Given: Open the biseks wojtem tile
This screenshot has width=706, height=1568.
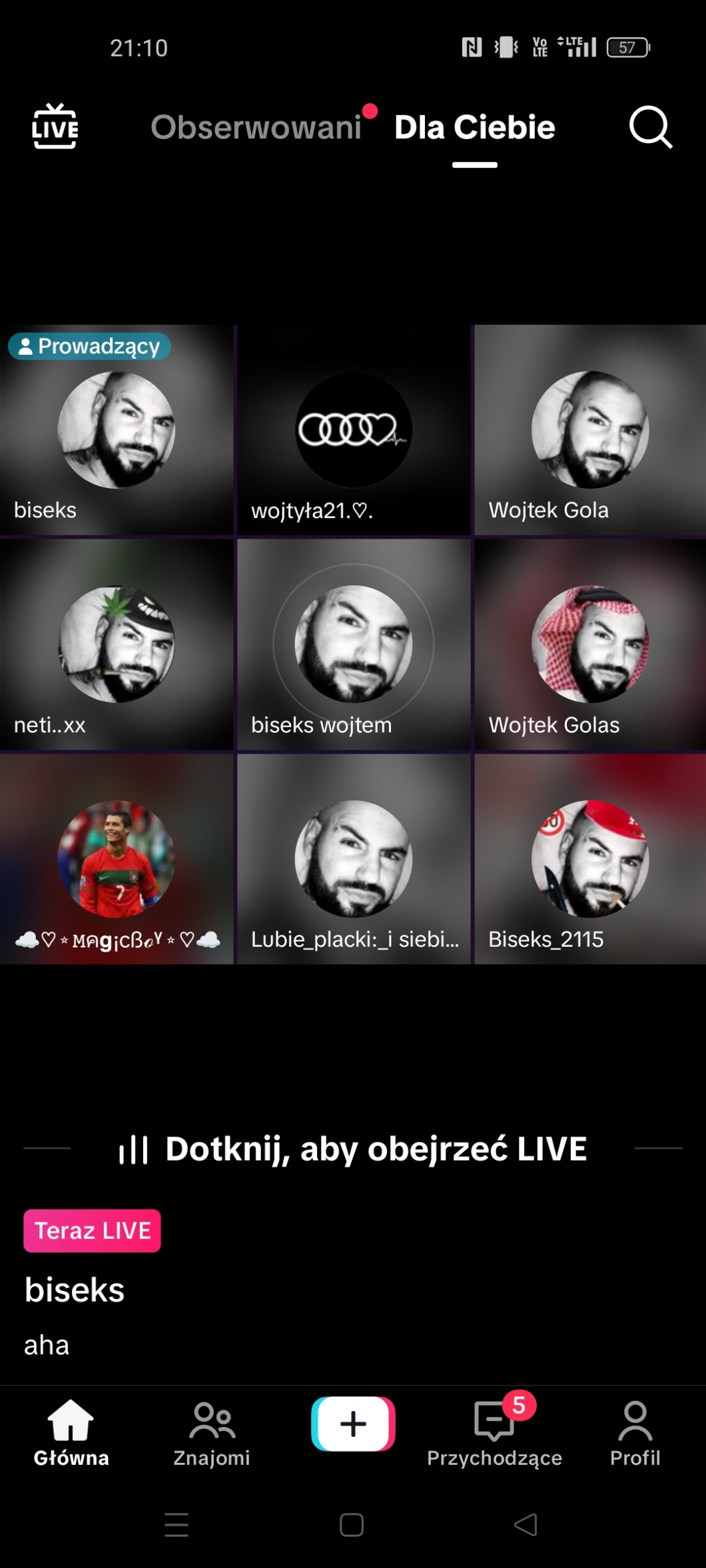Looking at the screenshot, I should pos(354,645).
